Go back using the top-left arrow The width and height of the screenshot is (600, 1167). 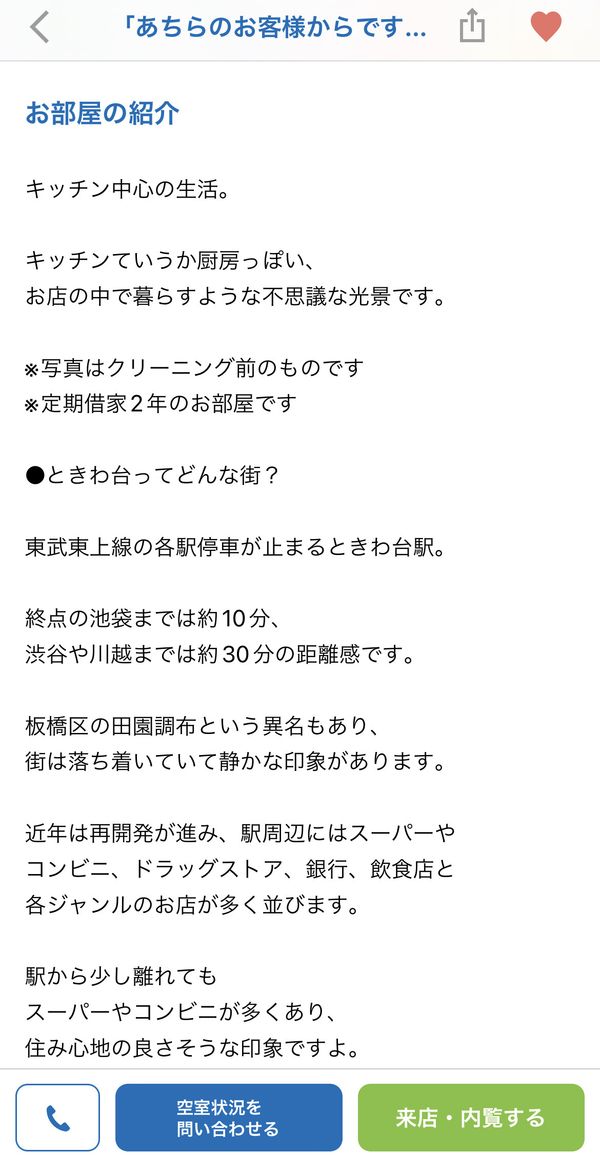(39, 28)
